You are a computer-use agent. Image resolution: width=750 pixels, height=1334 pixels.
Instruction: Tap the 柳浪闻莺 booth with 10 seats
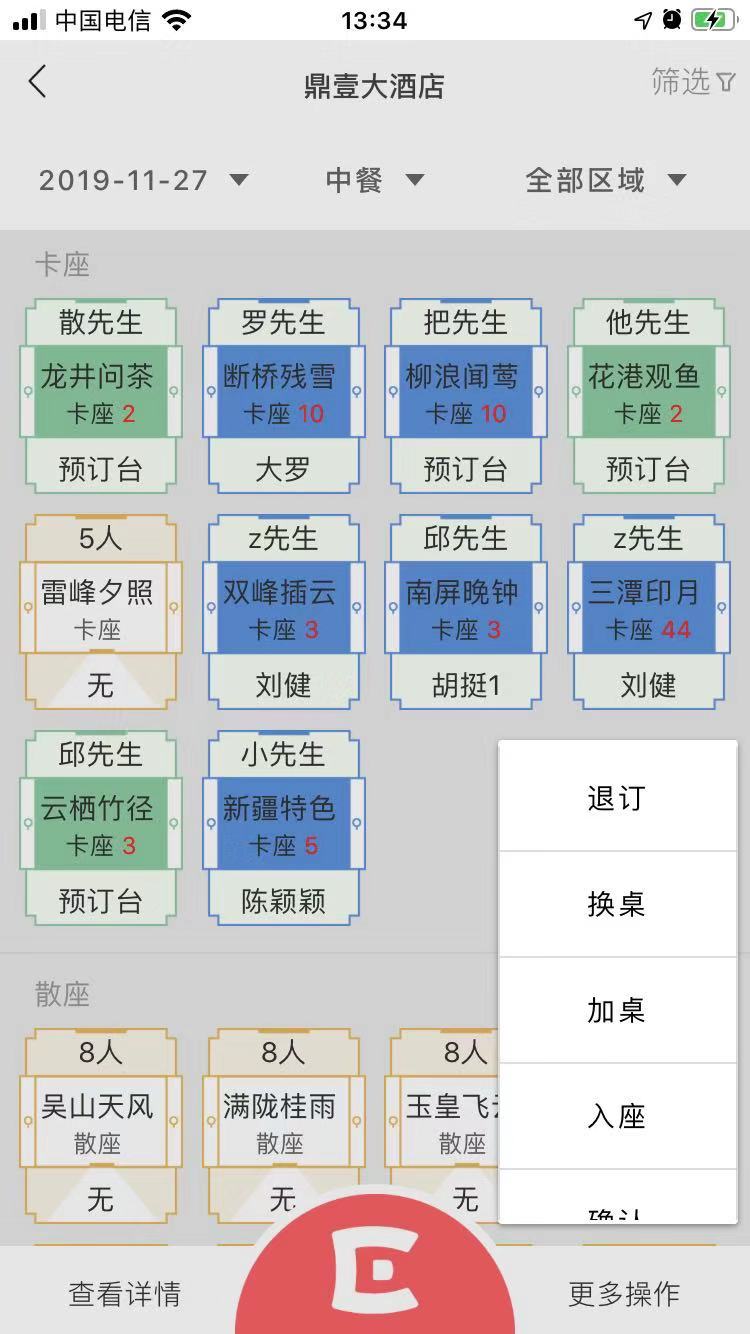[x=465, y=390]
